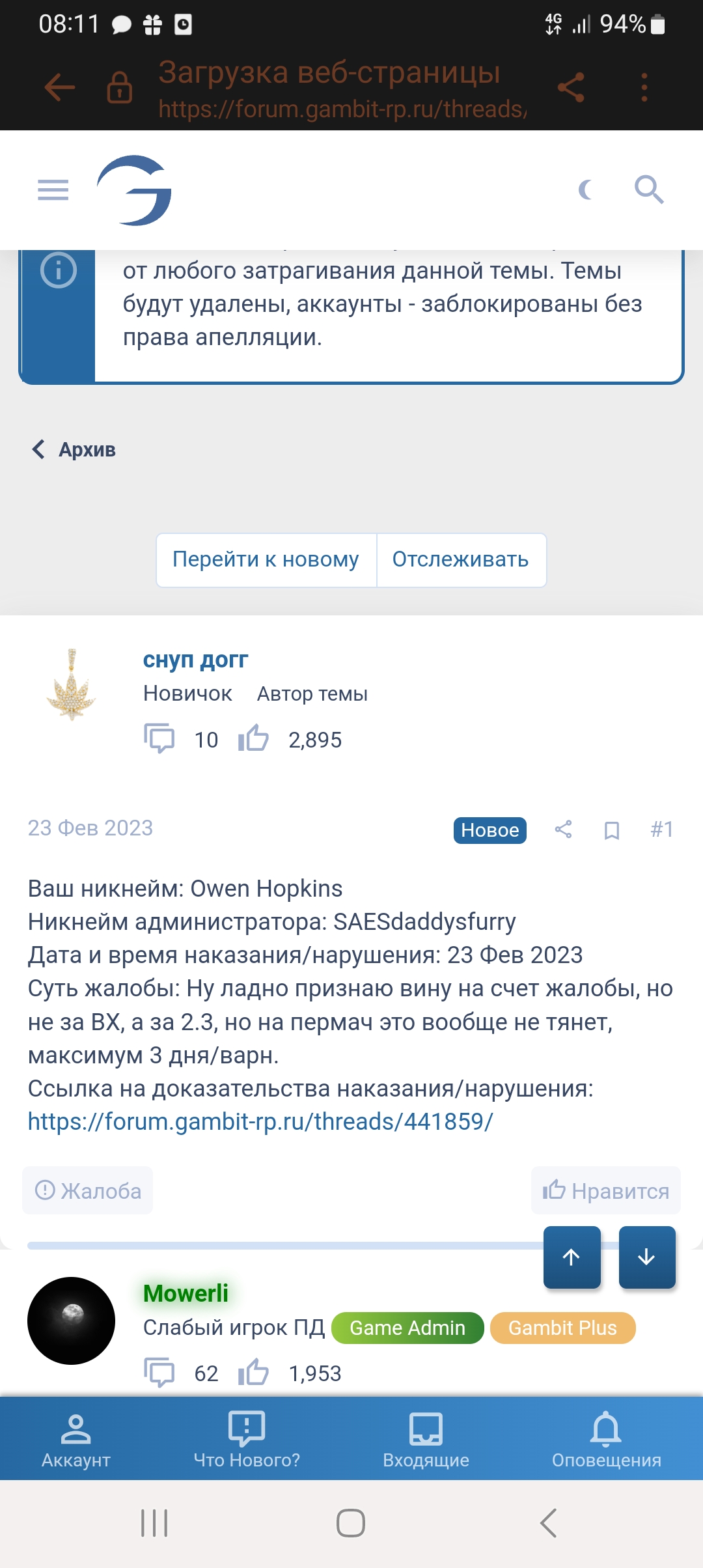The height and width of the screenshot is (1568, 703).
Task: Open the browser overflow menu
Action: click(x=644, y=87)
